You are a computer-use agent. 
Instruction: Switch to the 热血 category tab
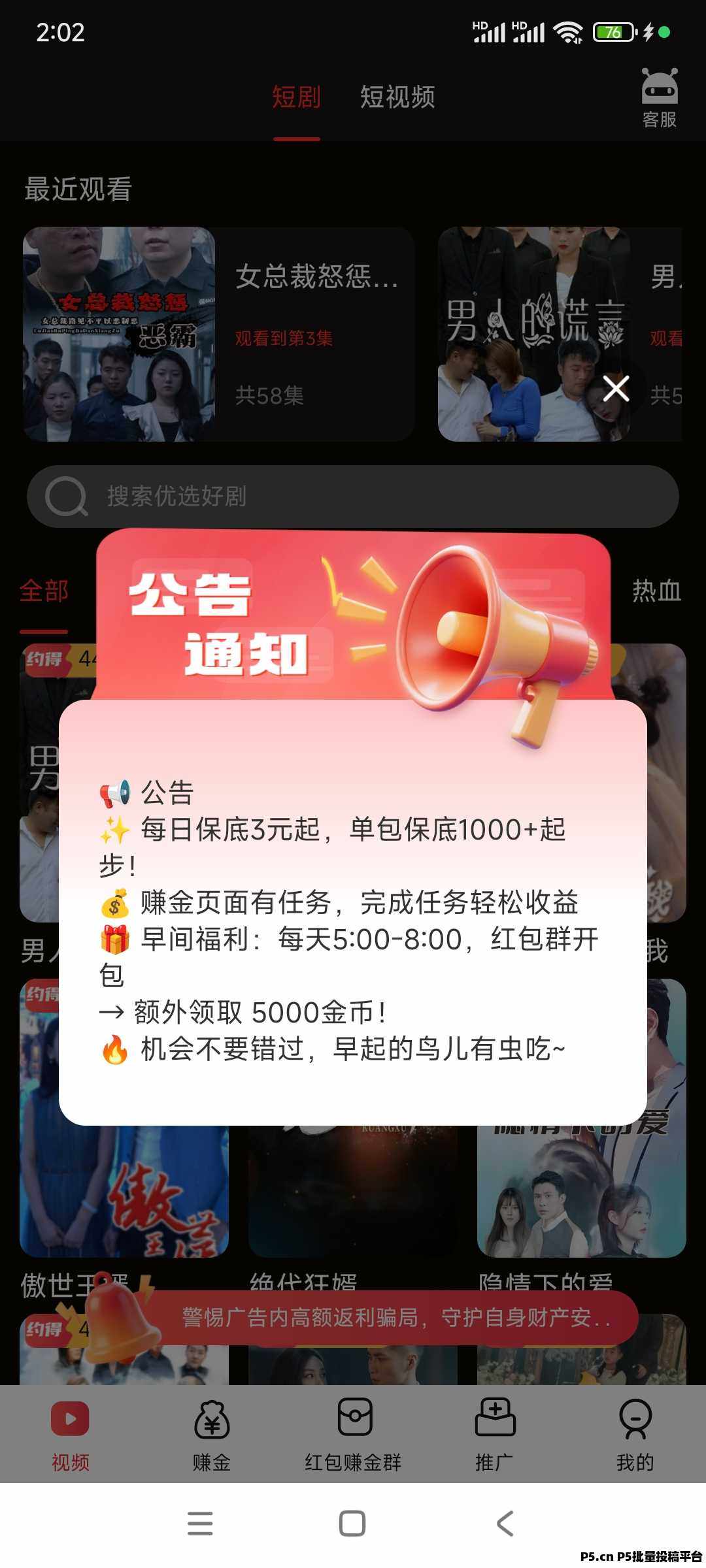(x=656, y=591)
